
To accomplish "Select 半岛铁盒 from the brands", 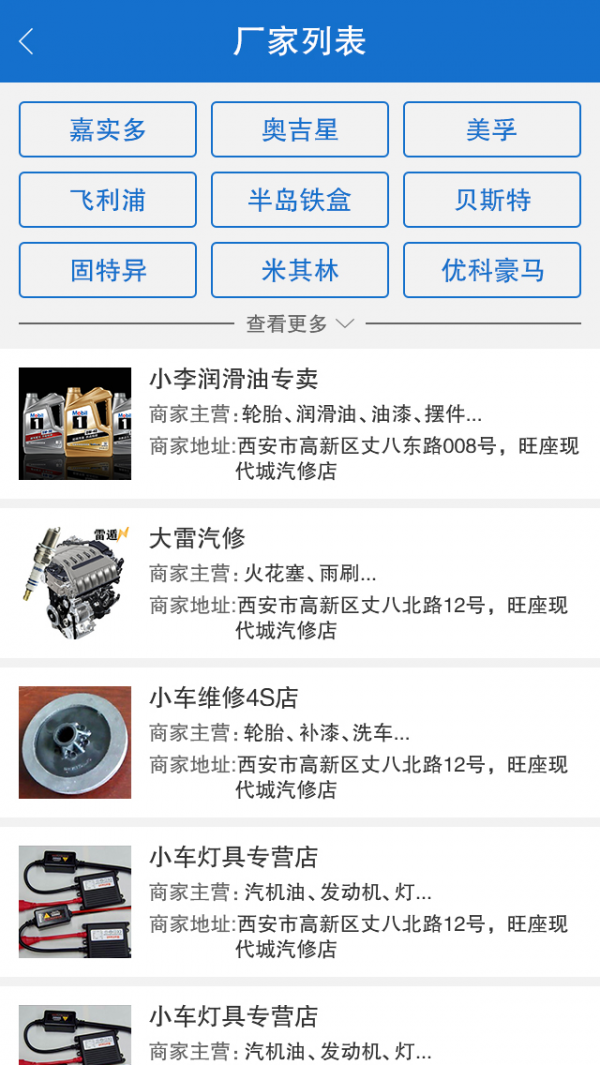I will [300, 200].
